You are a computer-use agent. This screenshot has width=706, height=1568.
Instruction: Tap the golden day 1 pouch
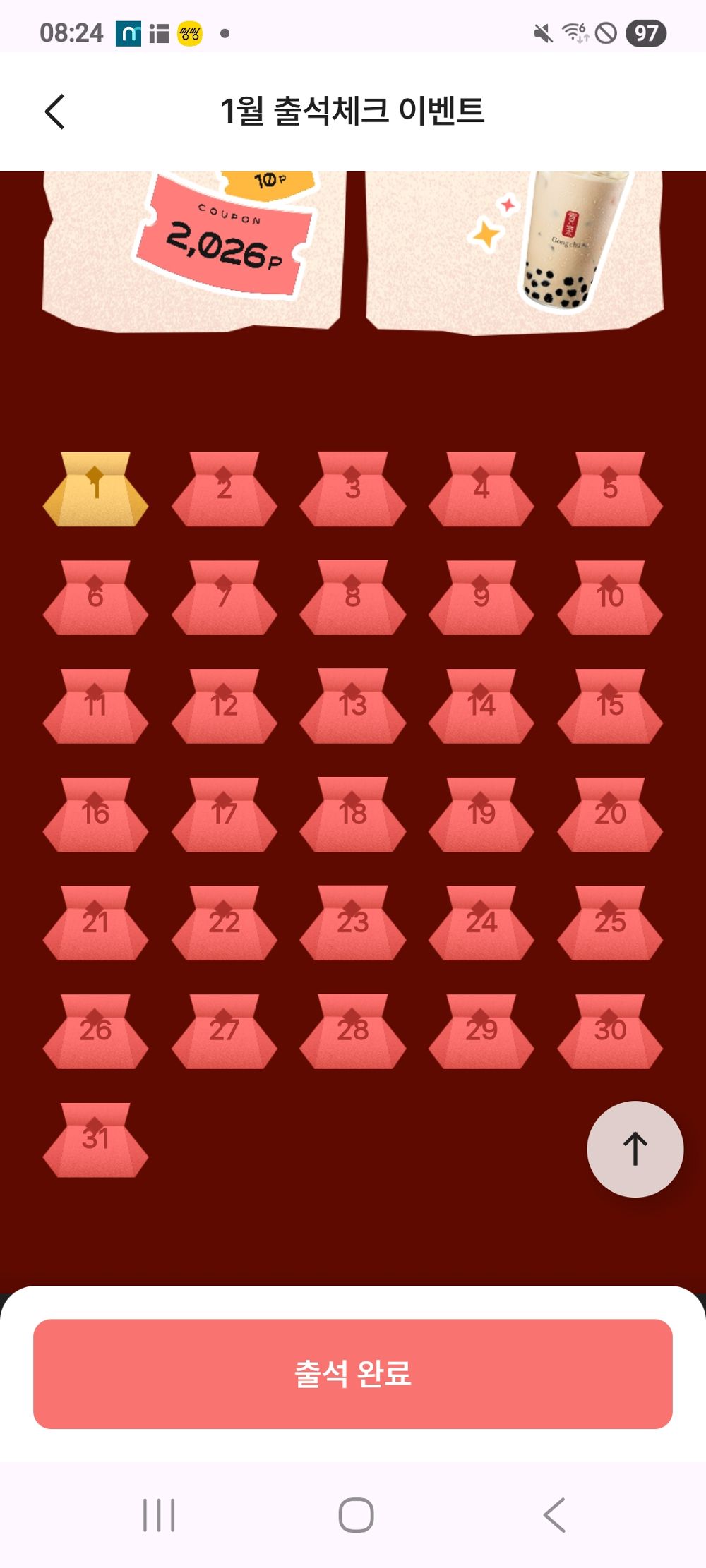(95, 490)
